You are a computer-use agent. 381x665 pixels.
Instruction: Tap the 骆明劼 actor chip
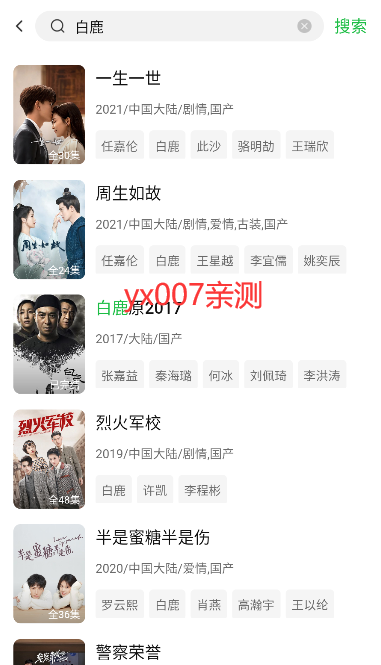click(256, 145)
